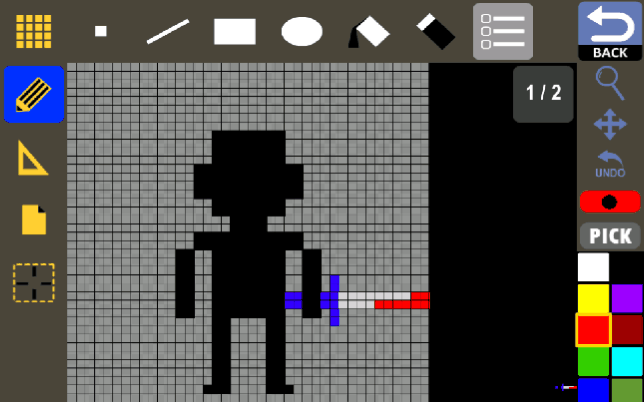Screen dimensions: 644x402
Task: Select the filled rectangle tool
Action: (235, 31)
